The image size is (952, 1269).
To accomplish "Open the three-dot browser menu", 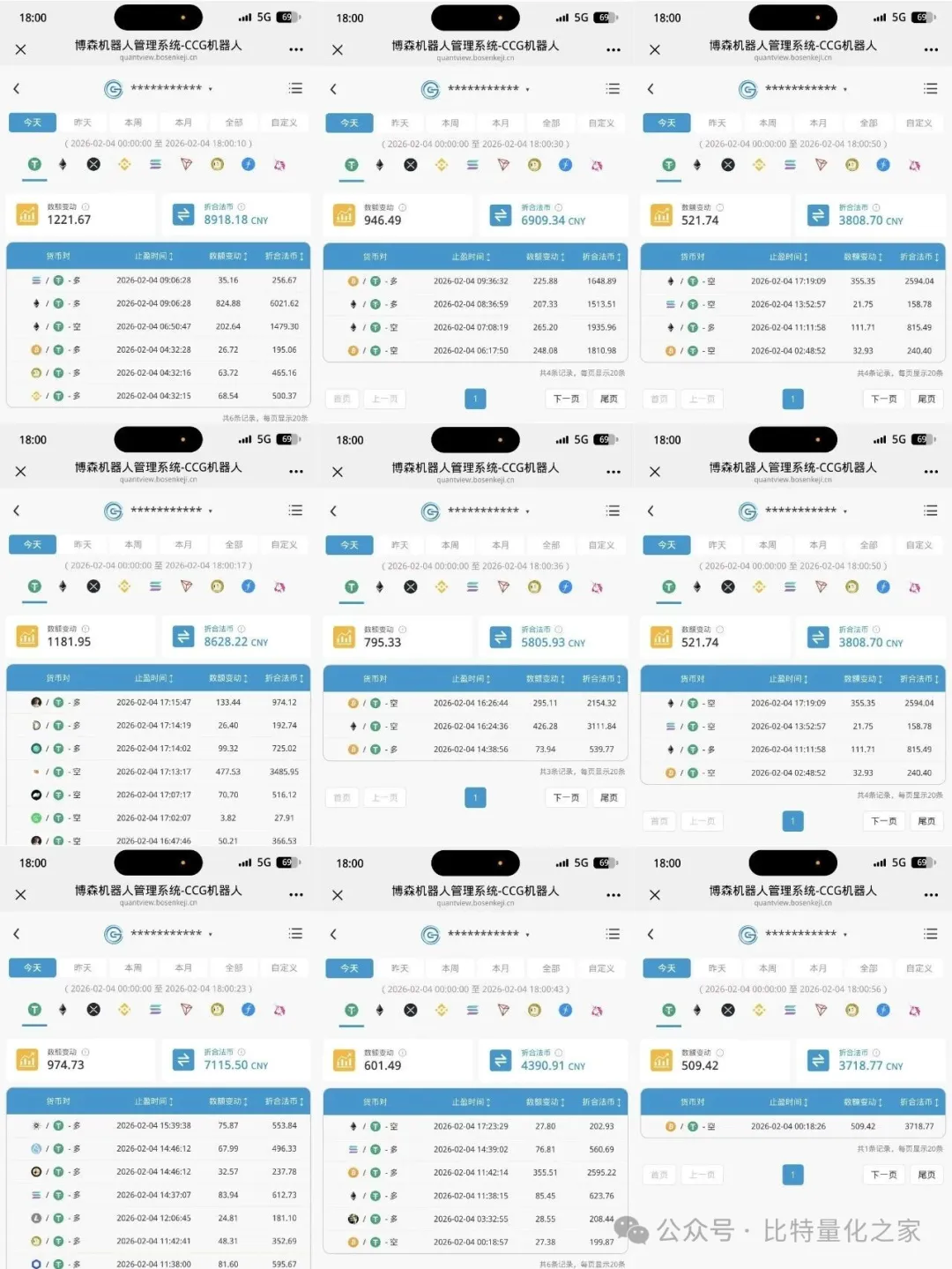I will pos(295,49).
